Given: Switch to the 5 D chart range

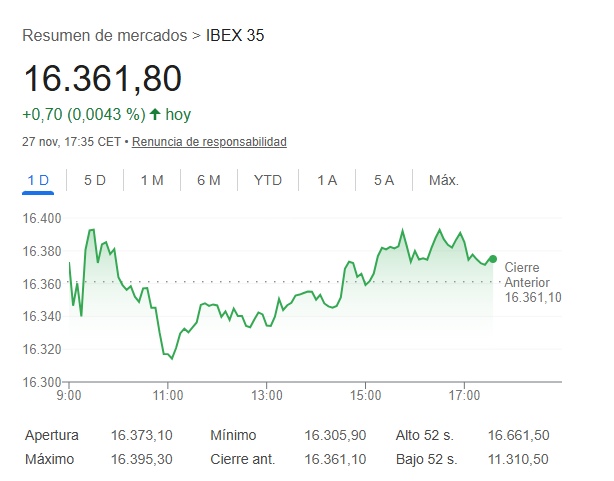Looking at the screenshot, I should coord(95,180).
